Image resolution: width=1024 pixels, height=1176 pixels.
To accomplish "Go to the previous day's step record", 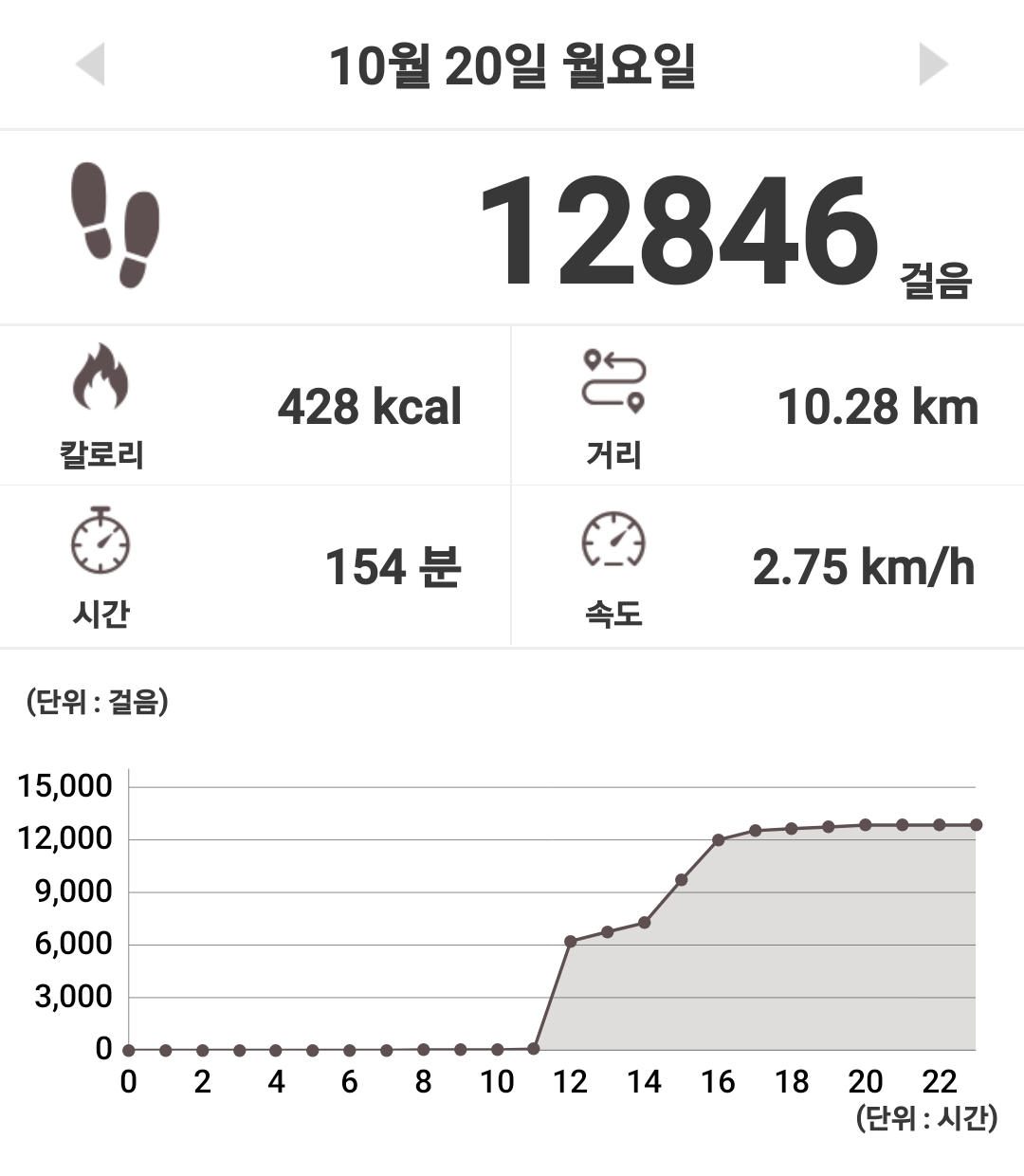I will click(90, 64).
